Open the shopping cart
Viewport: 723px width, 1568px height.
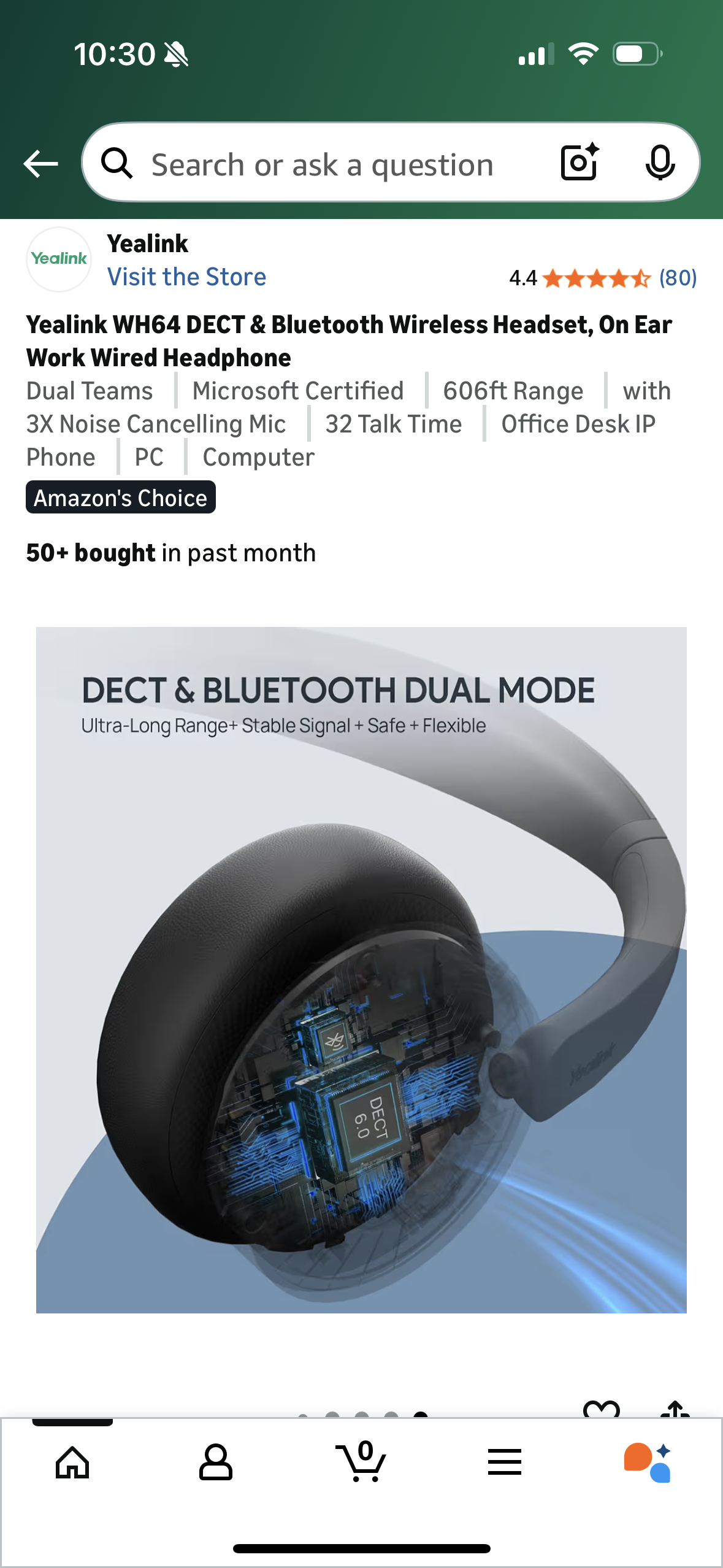361,1463
